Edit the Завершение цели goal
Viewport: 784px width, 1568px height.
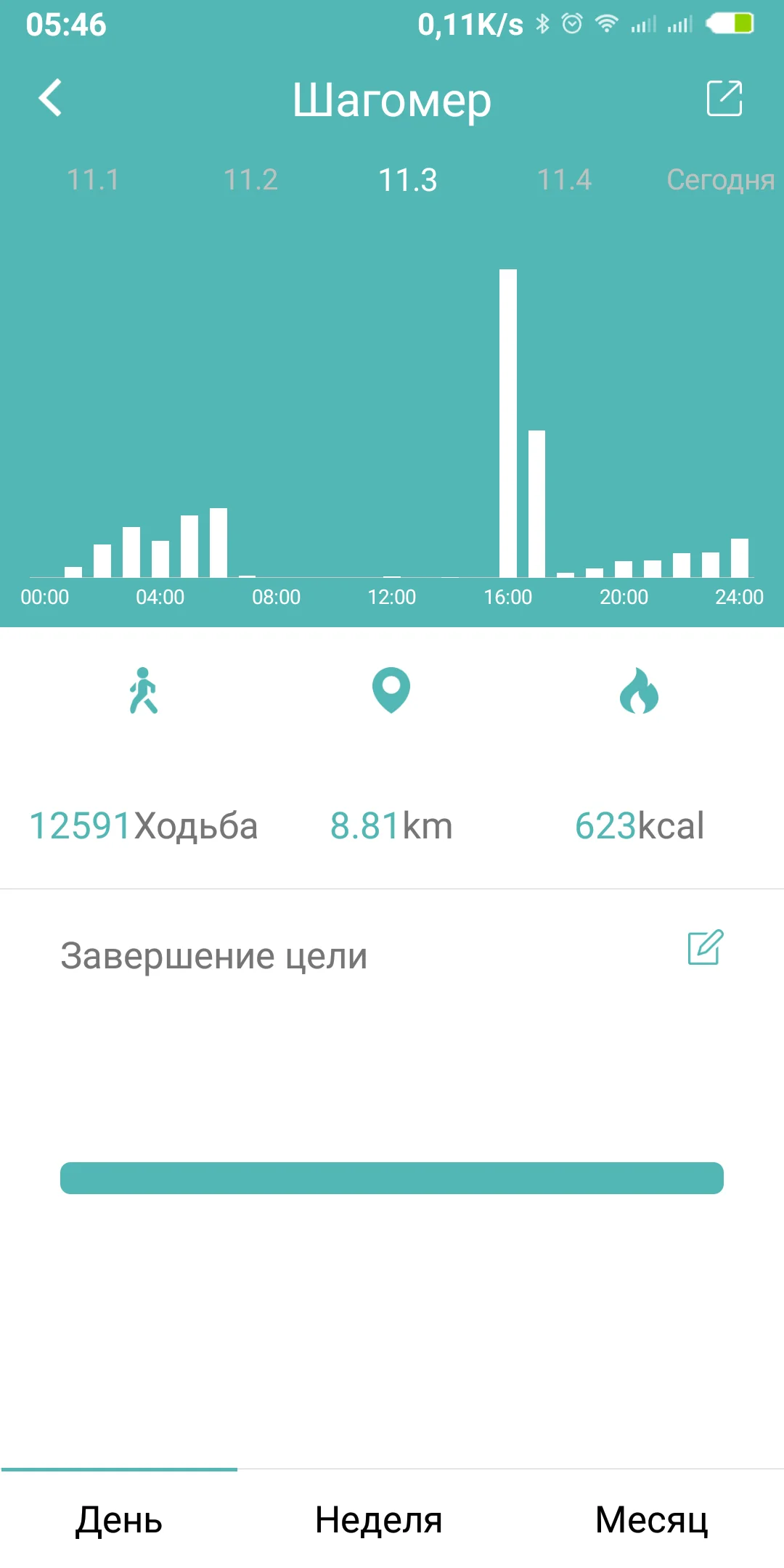pos(705,947)
